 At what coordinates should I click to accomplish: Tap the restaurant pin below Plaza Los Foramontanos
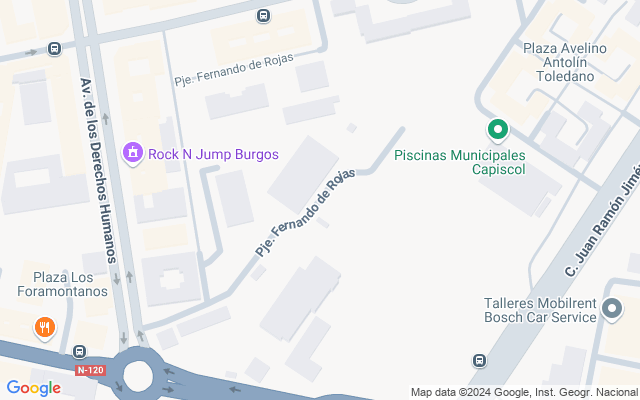pyautogui.click(x=44, y=326)
